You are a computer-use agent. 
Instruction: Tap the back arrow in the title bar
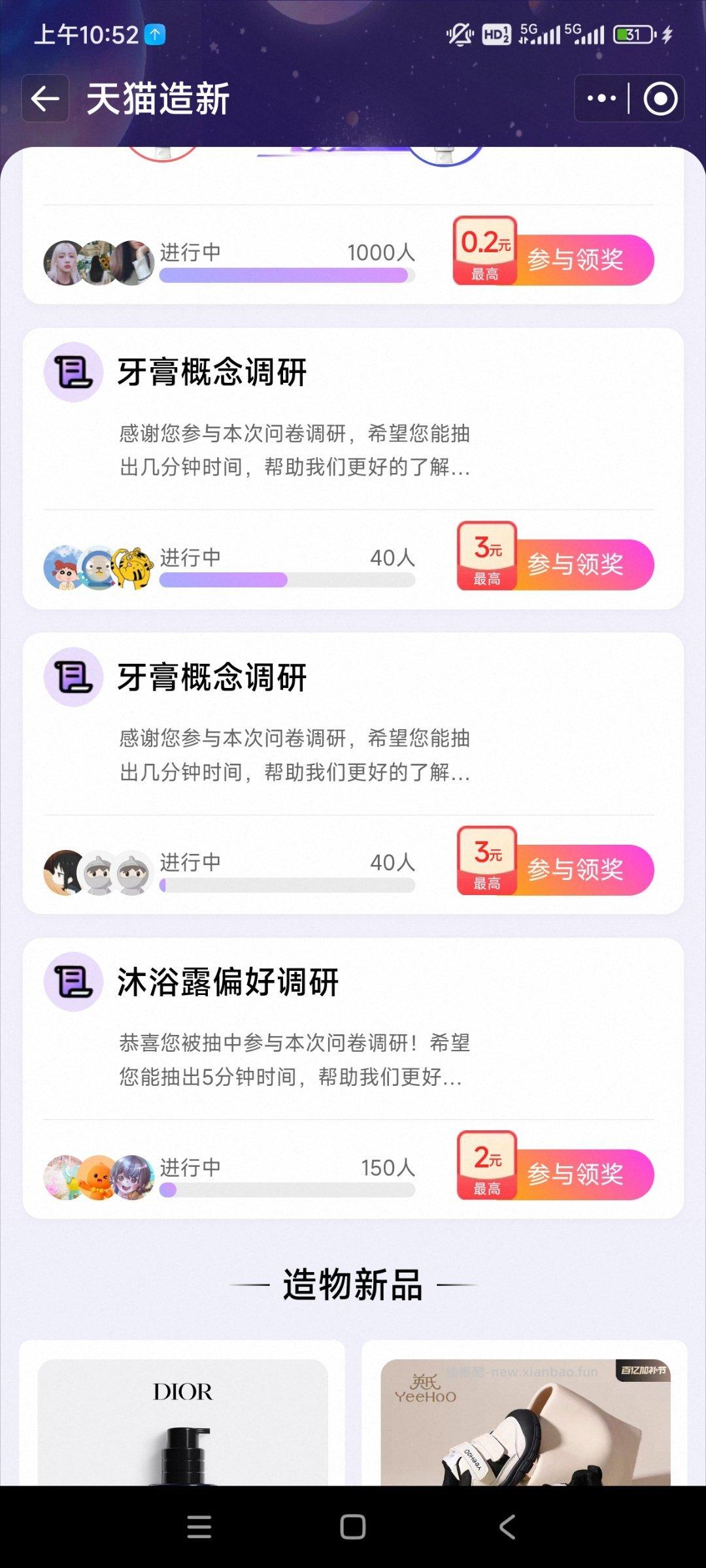click(44, 99)
